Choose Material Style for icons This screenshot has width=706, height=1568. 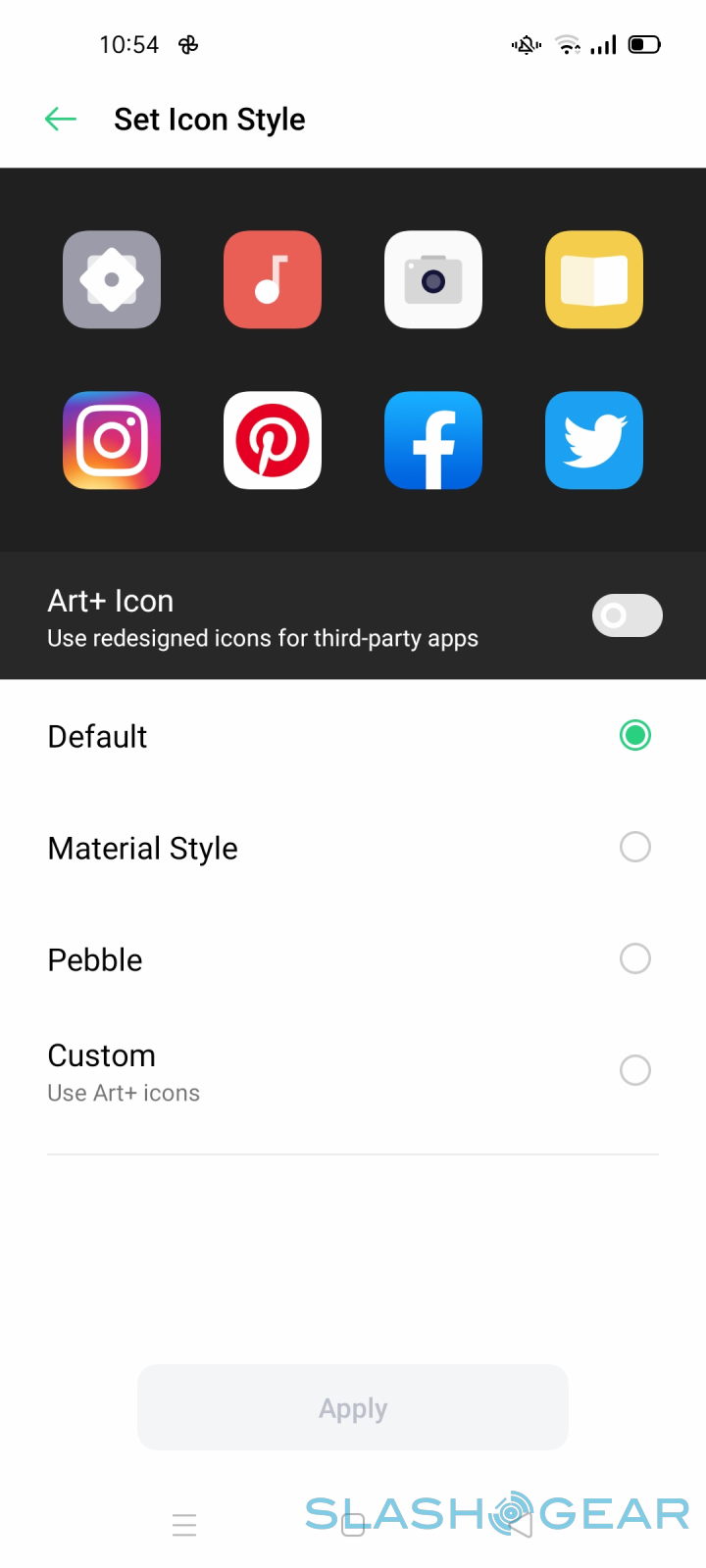tap(634, 847)
